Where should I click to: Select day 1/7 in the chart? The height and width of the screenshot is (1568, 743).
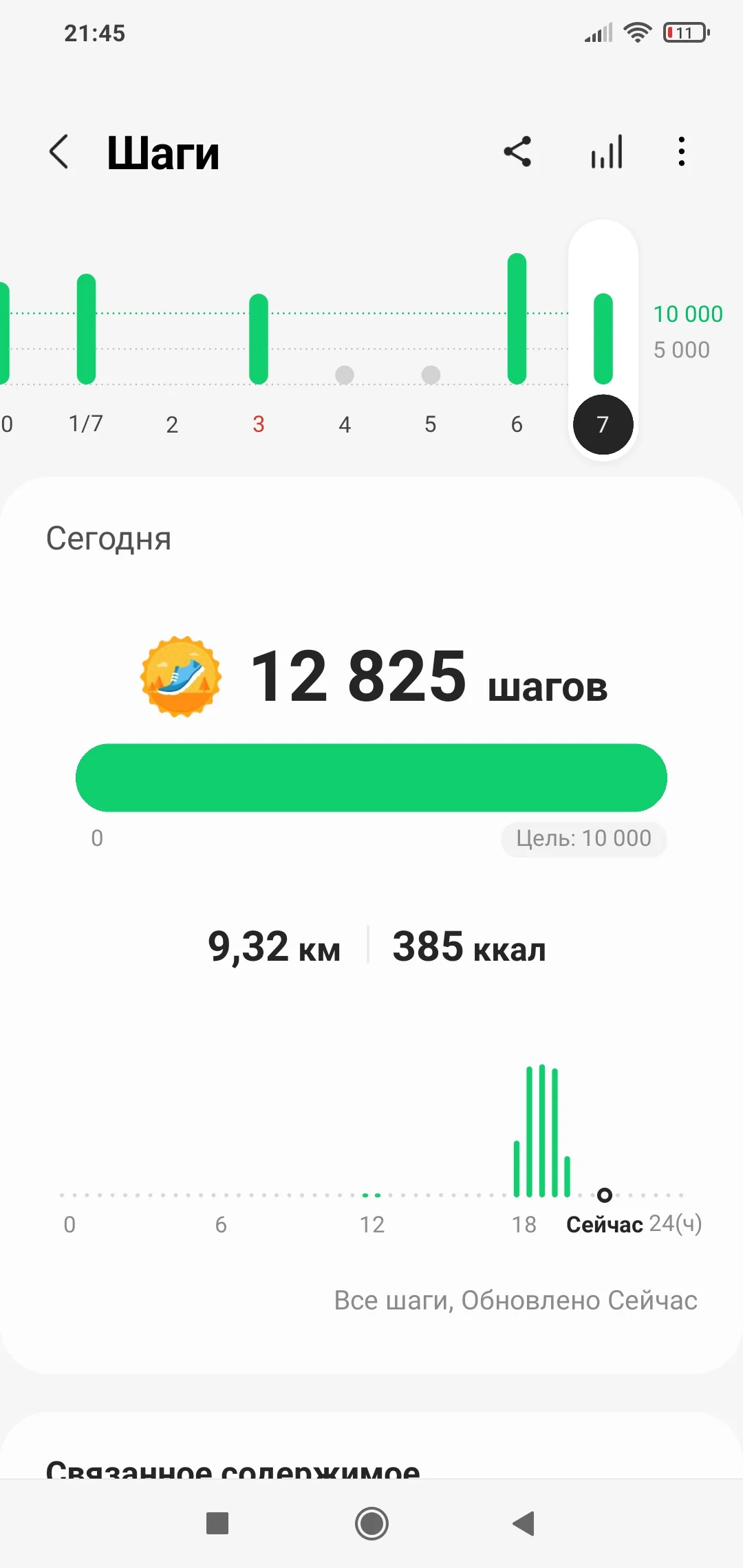(86, 424)
